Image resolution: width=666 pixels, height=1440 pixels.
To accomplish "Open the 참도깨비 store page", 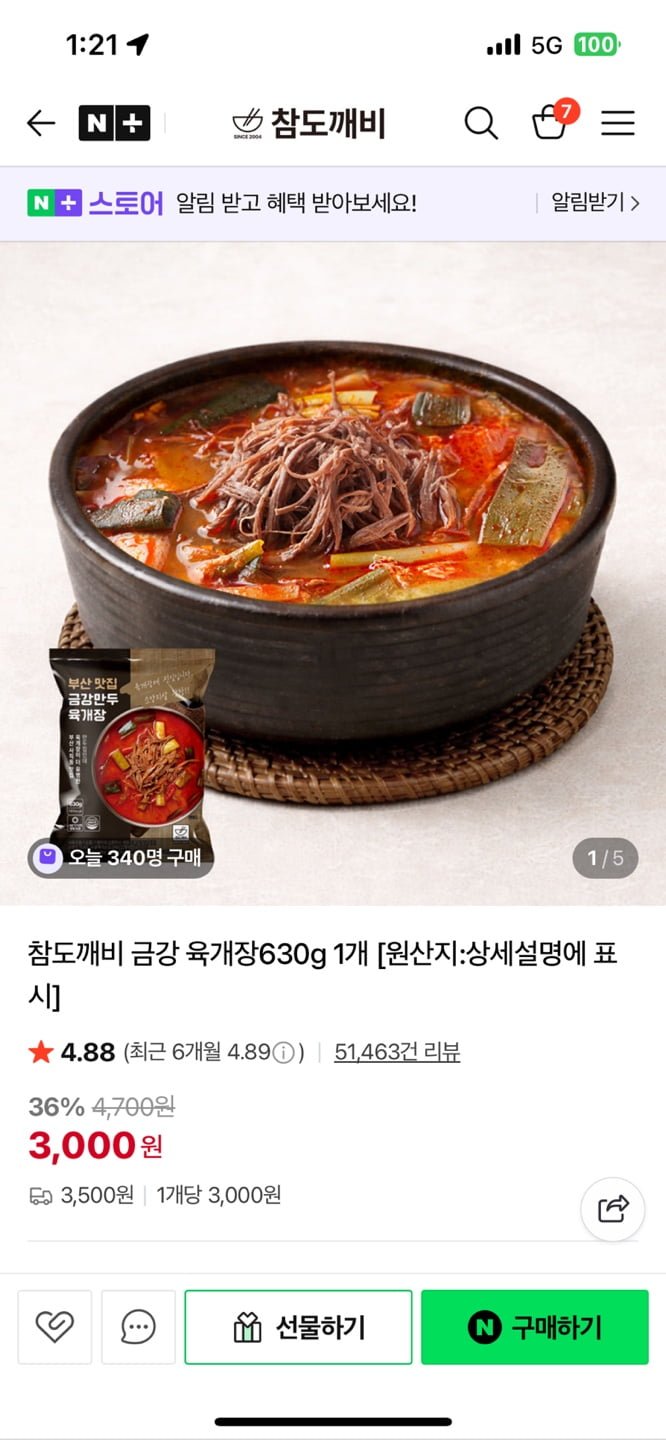I will (308, 123).
